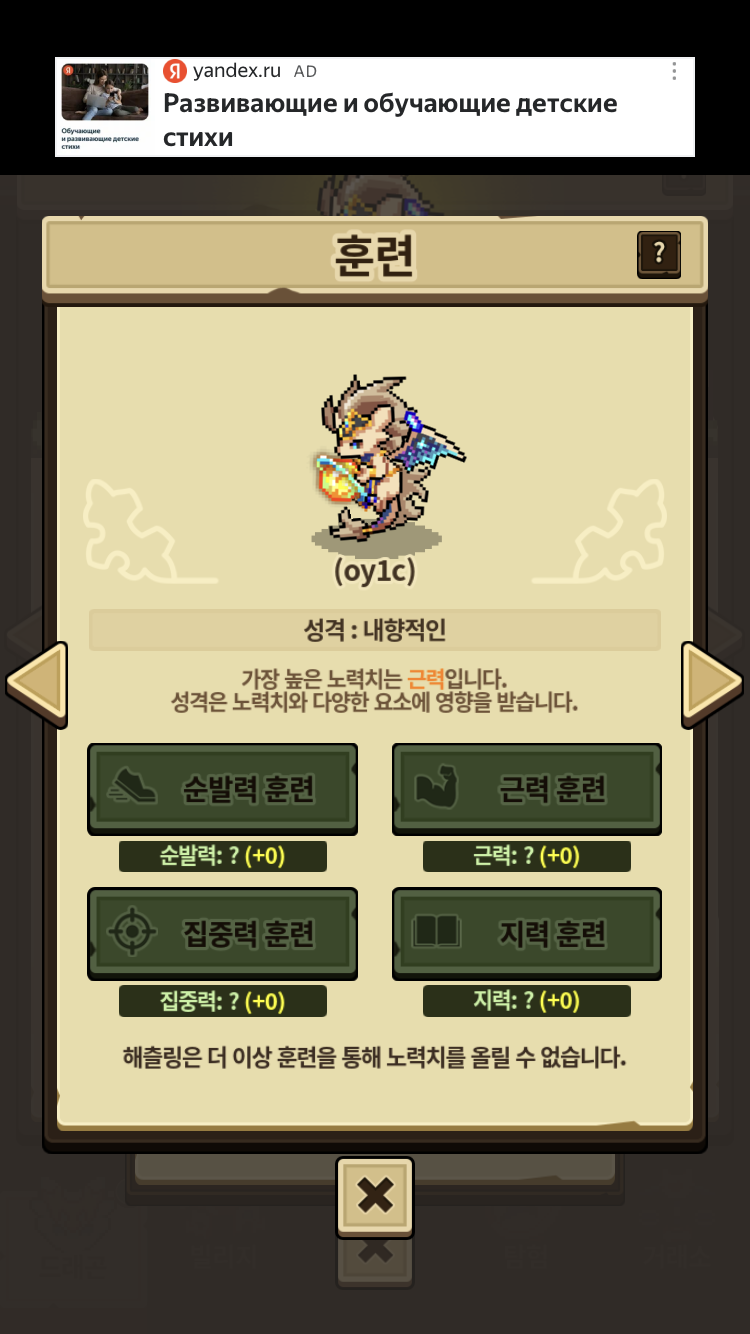
Task: Go to the previous character with left arrow
Action: (x=37, y=684)
